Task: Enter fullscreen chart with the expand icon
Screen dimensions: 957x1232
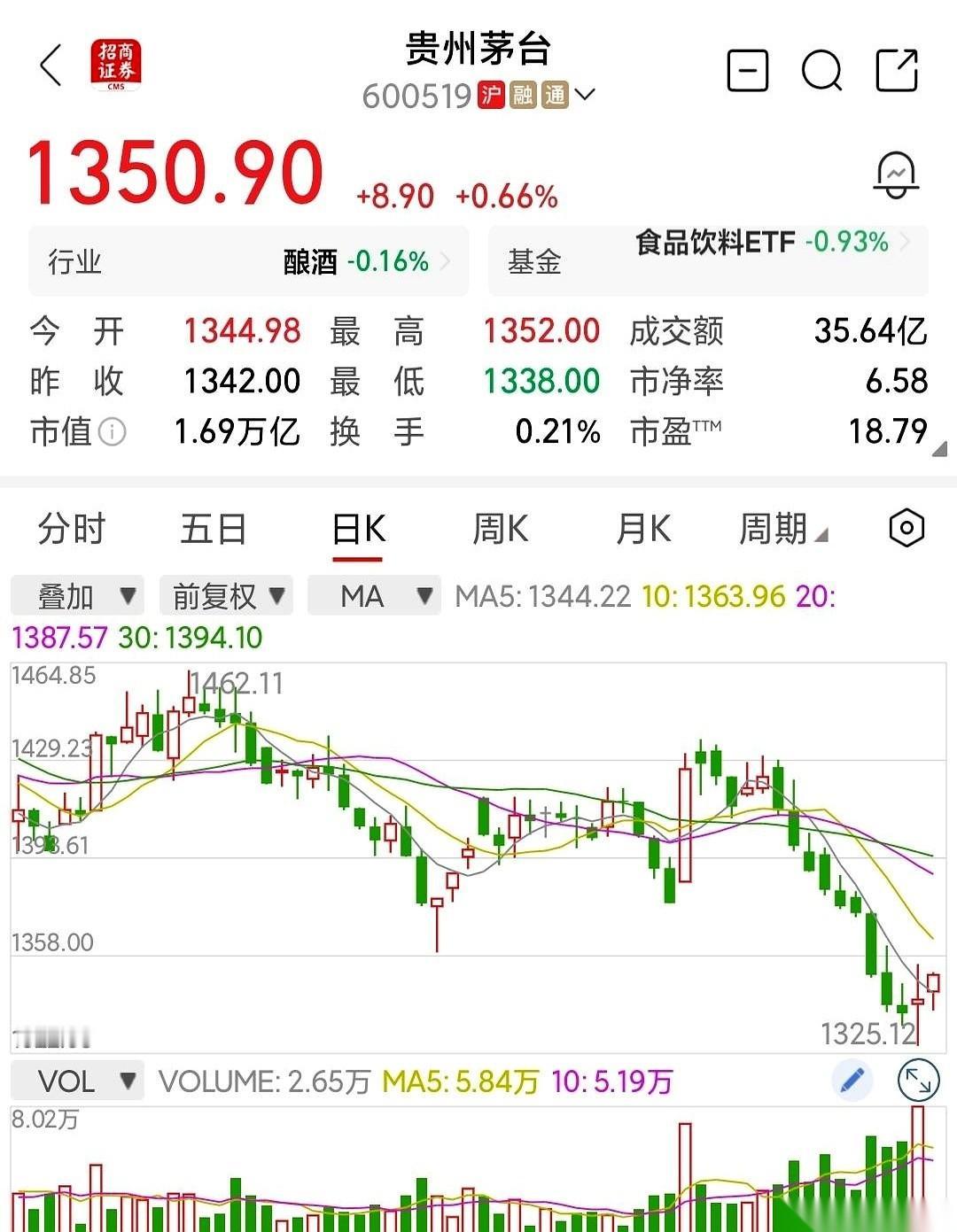Action: coord(918,1081)
